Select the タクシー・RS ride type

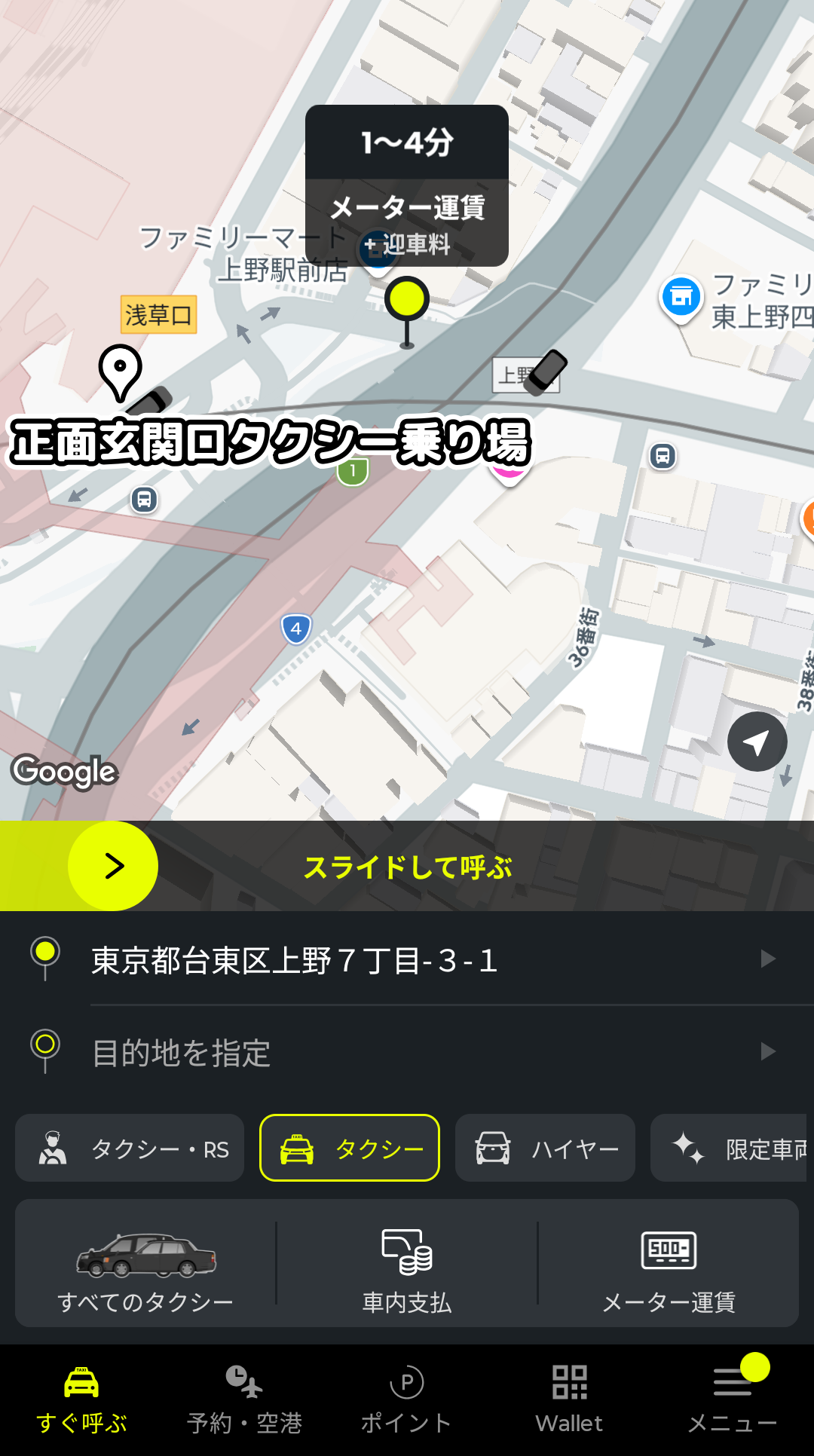[130, 1149]
